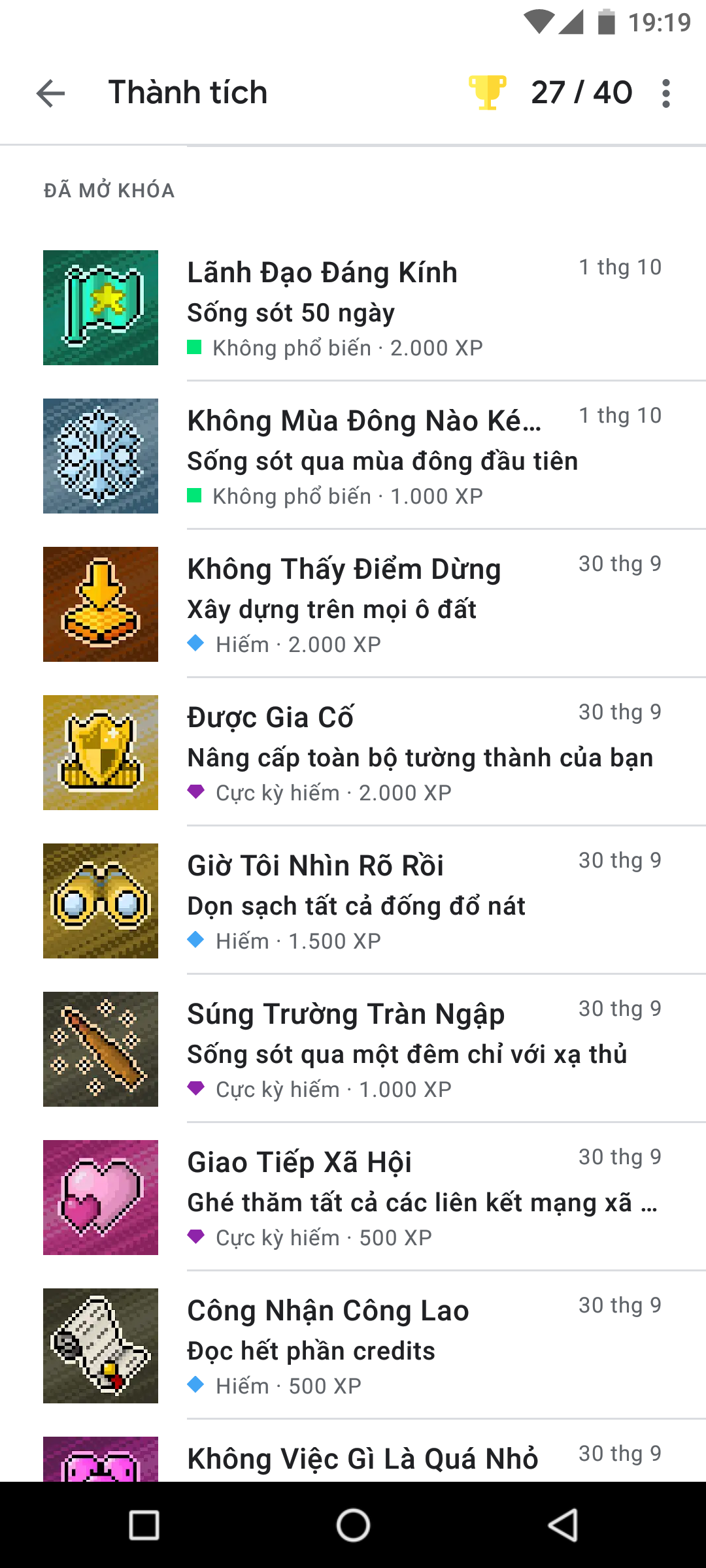706x1568 pixels.
Task: Open the three-dot overflow menu
Action: click(665, 93)
